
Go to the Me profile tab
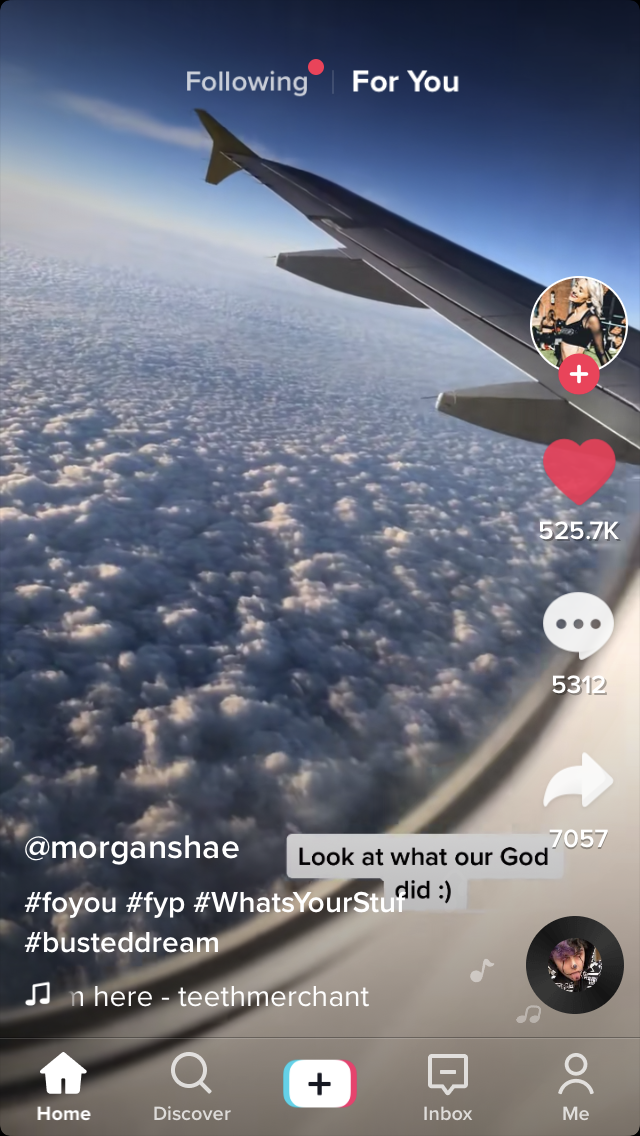pyautogui.click(x=575, y=1087)
